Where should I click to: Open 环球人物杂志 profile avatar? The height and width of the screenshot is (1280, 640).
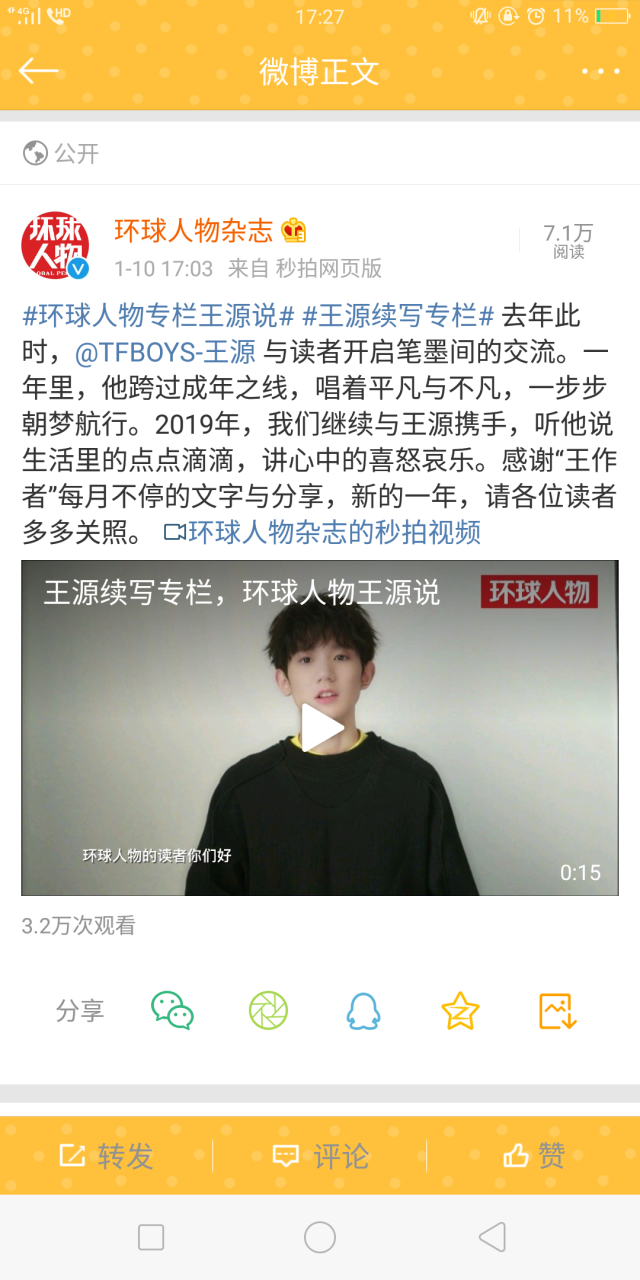55,245
